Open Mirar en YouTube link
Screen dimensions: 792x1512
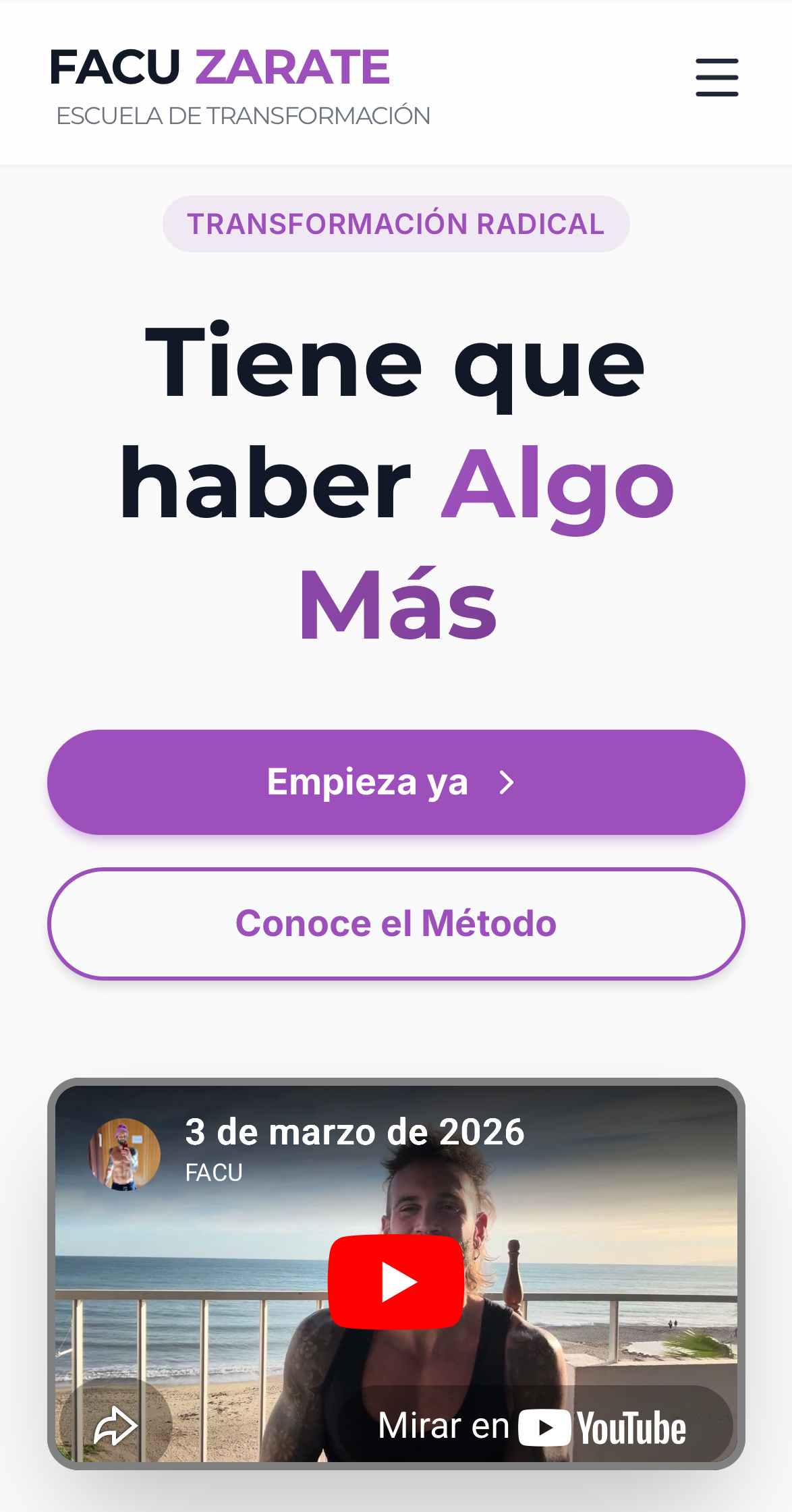pyautogui.click(x=533, y=1427)
